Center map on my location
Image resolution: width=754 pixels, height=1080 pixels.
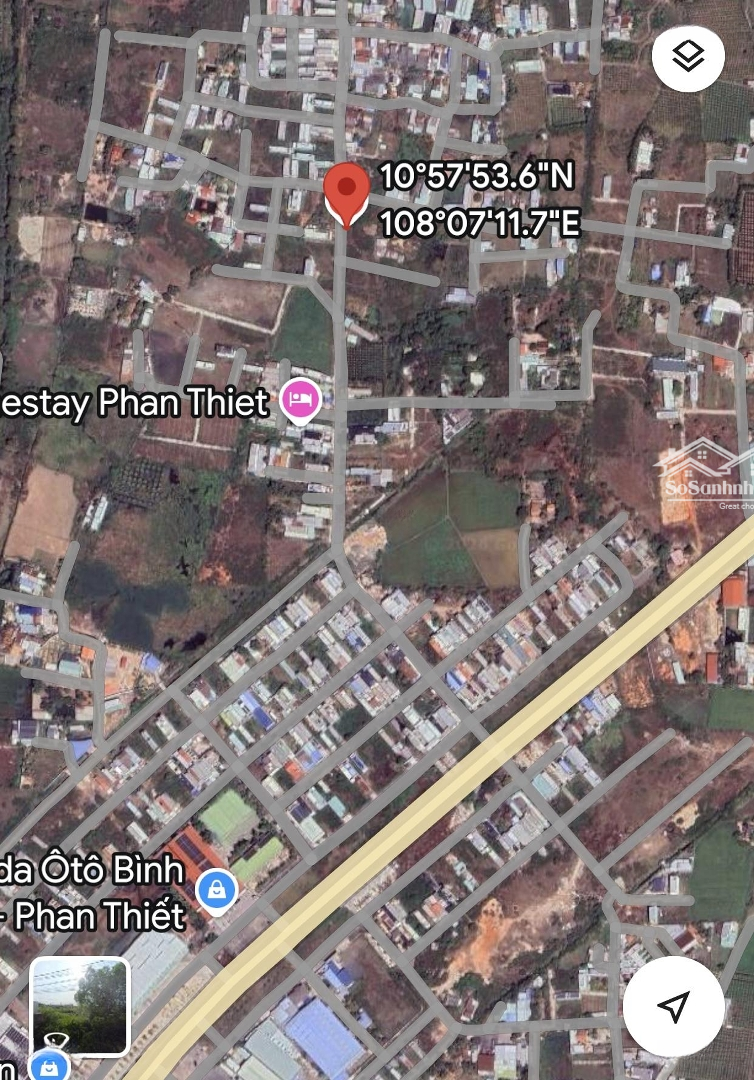click(674, 1005)
